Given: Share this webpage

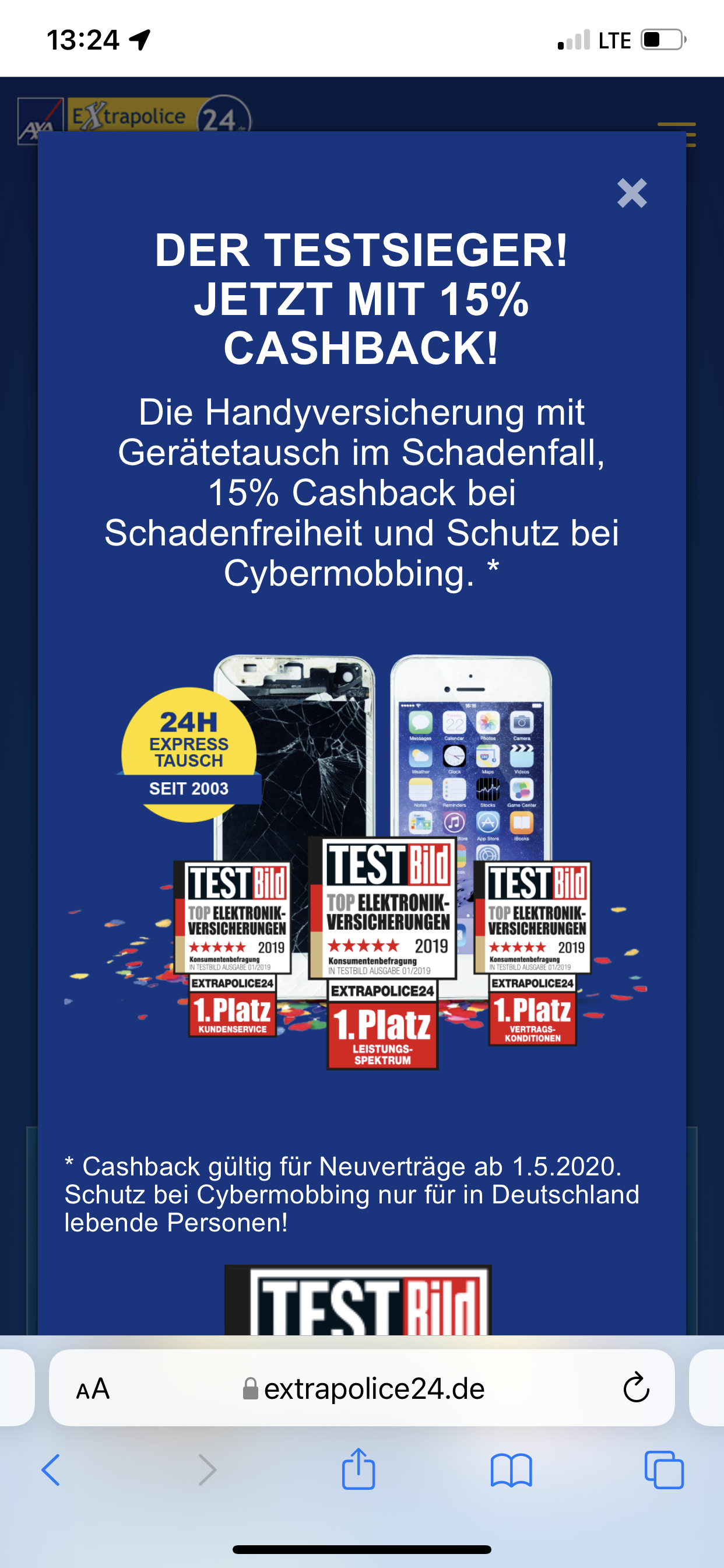Looking at the screenshot, I should coord(359,1470).
